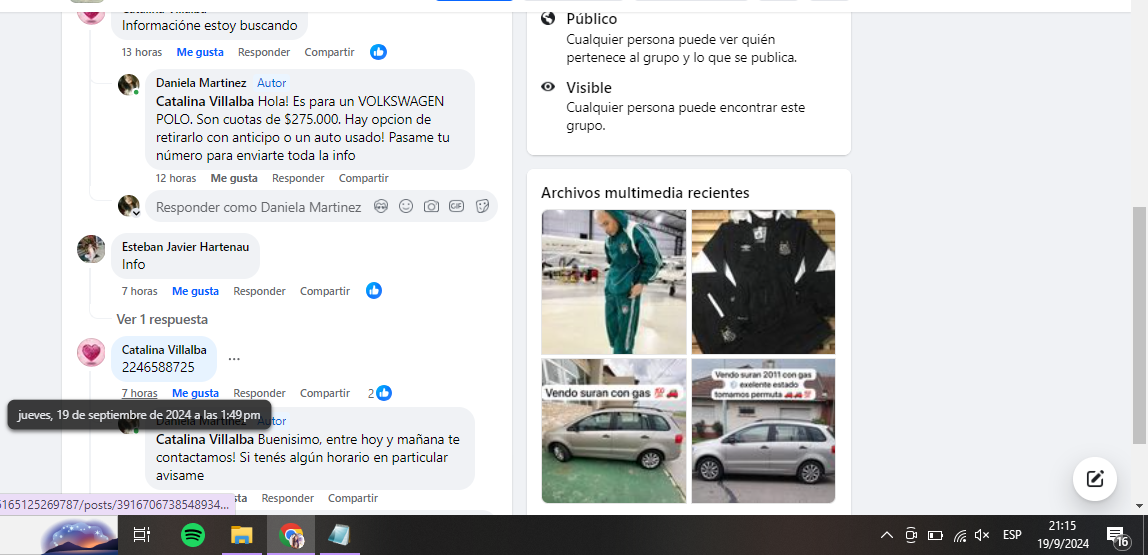
Task: Expand Ver 1 respuesta under Esteban's comment
Action: point(162,319)
